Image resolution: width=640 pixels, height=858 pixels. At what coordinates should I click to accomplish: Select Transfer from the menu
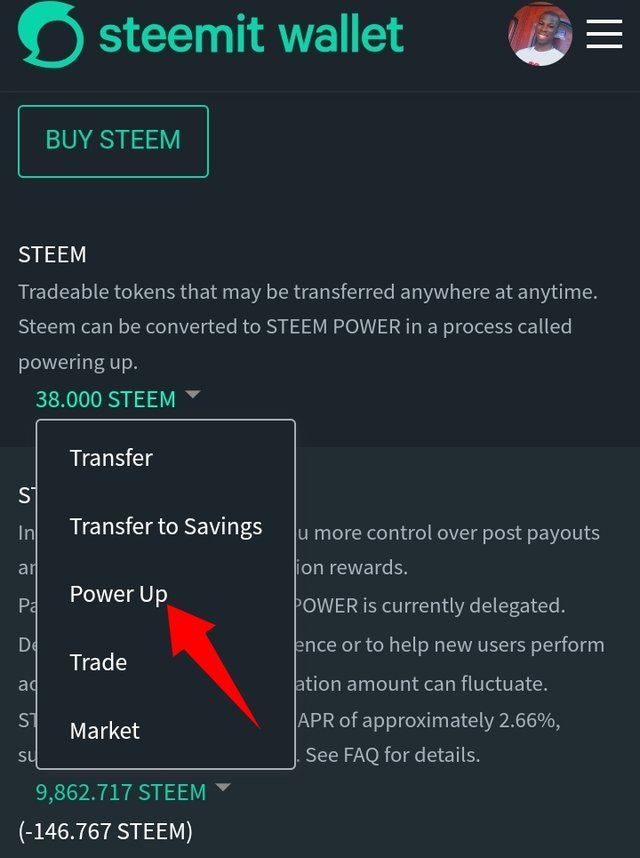pyautogui.click(x=111, y=458)
